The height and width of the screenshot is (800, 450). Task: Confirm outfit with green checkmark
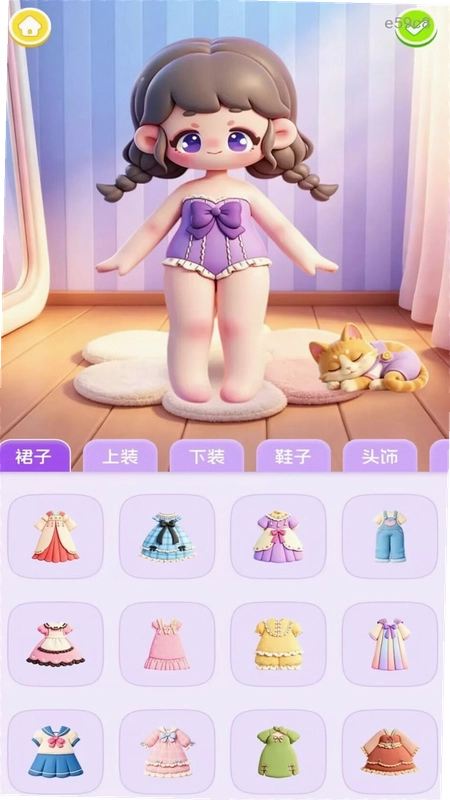click(416, 28)
